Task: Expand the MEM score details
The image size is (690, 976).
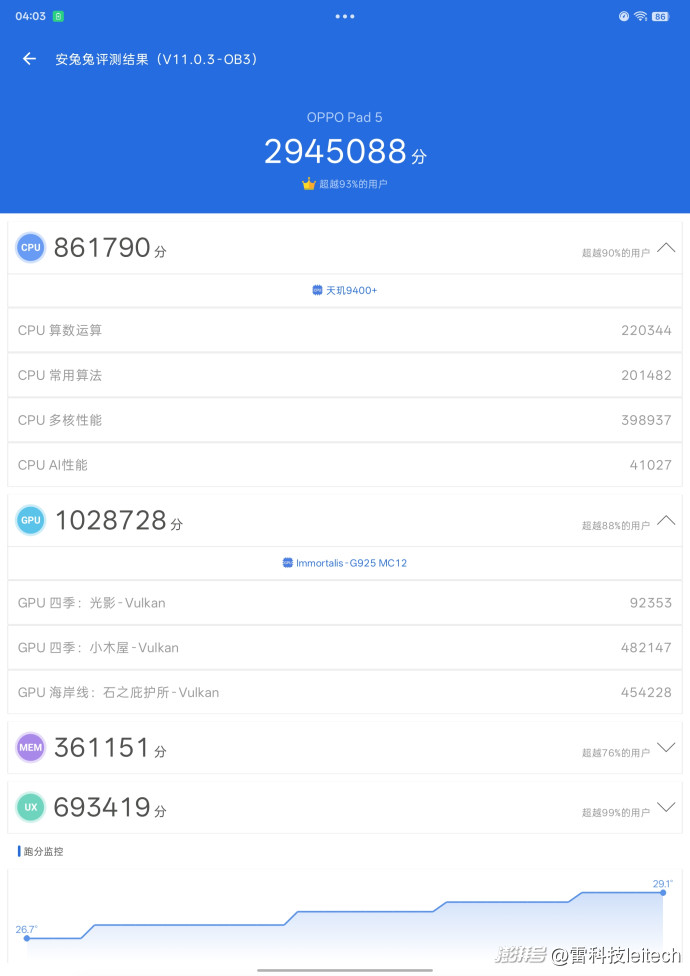Action: (666, 748)
